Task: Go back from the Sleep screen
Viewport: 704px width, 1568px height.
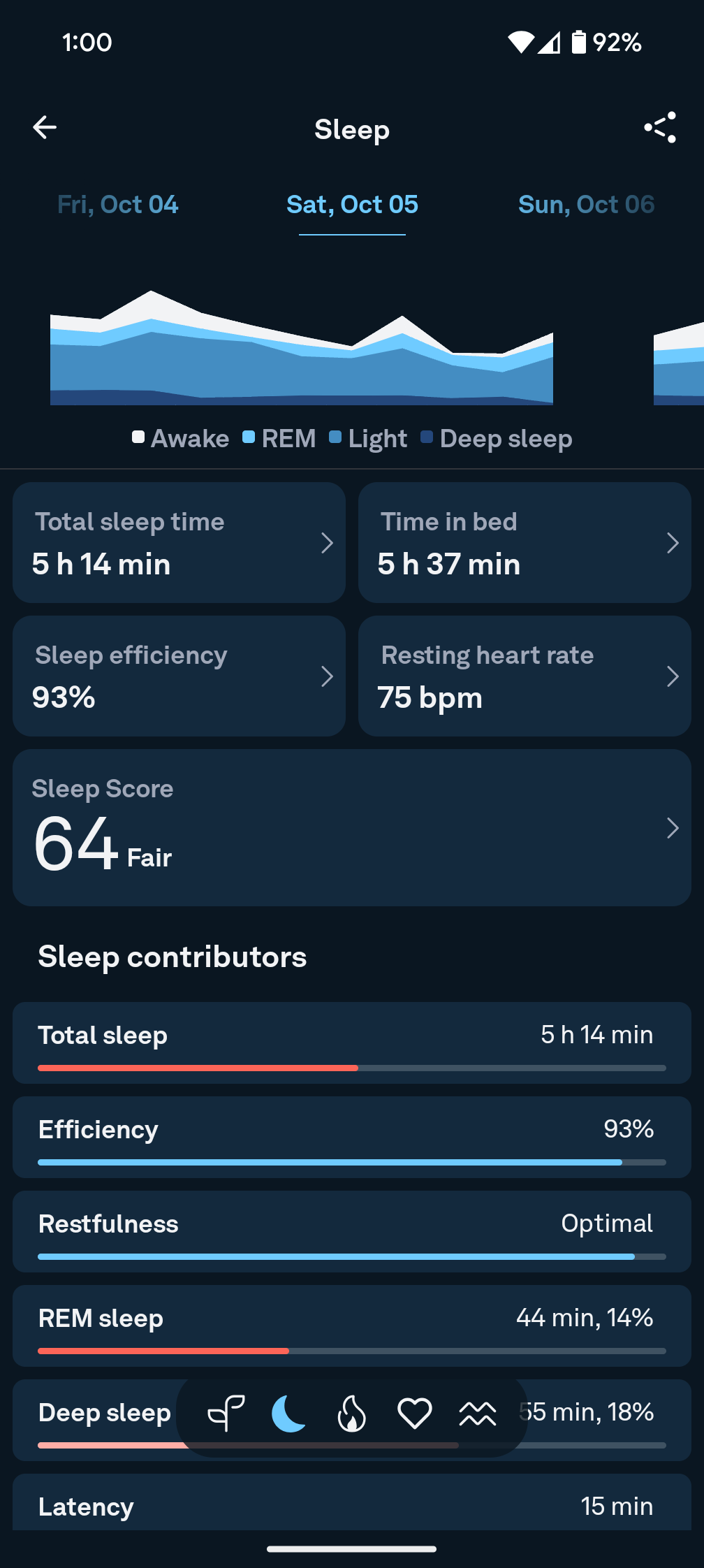Action: click(45, 127)
